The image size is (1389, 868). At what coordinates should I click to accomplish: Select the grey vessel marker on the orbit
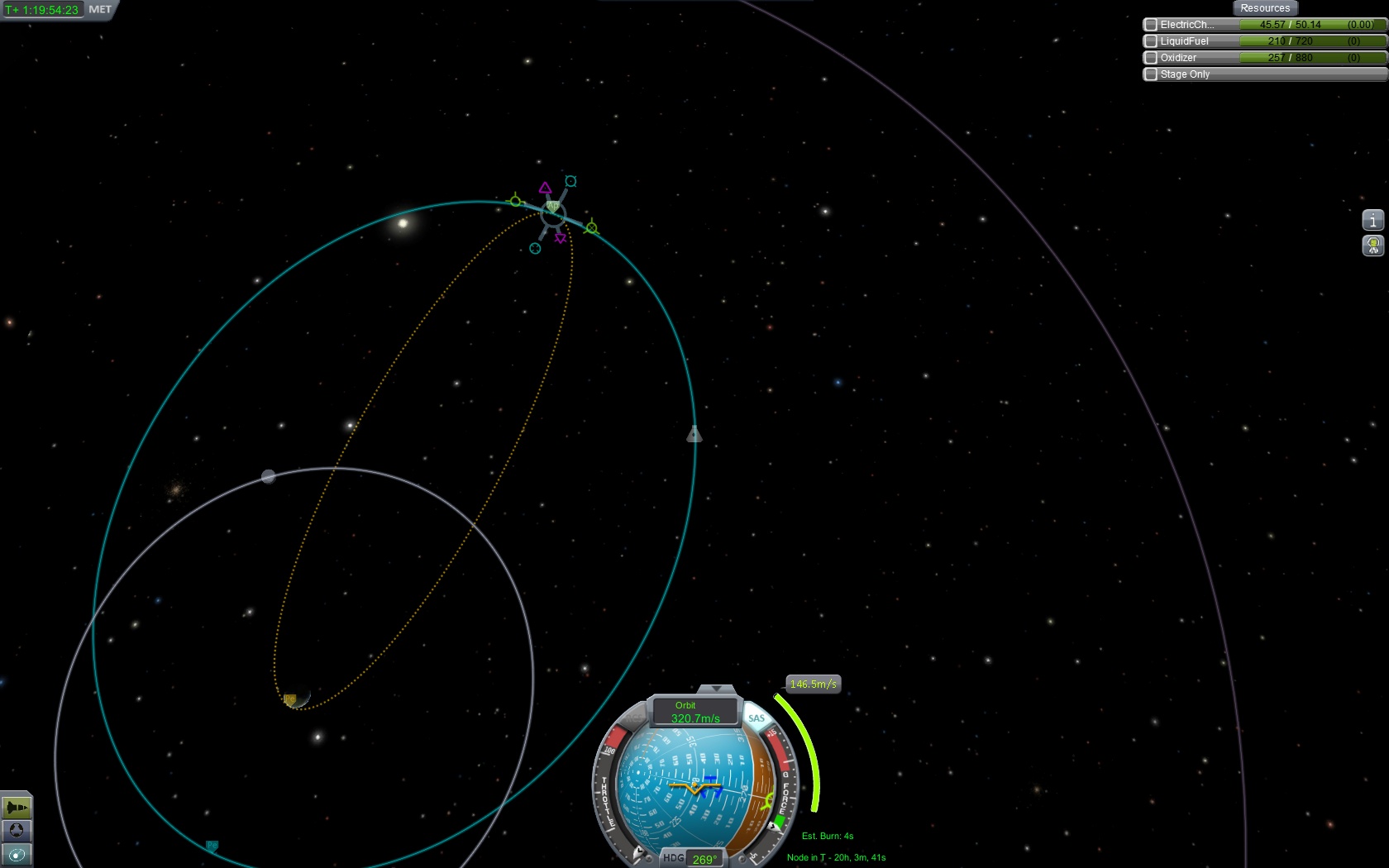[x=694, y=435]
